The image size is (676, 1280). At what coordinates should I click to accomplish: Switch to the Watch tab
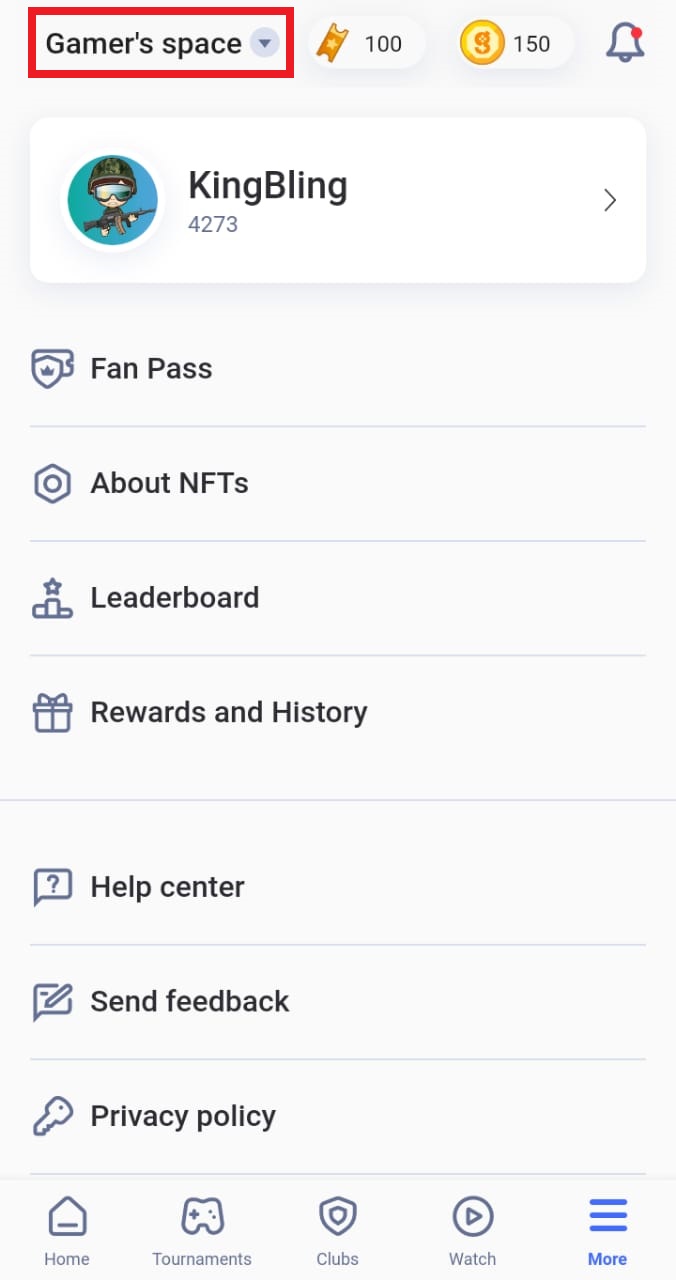(x=472, y=1232)
